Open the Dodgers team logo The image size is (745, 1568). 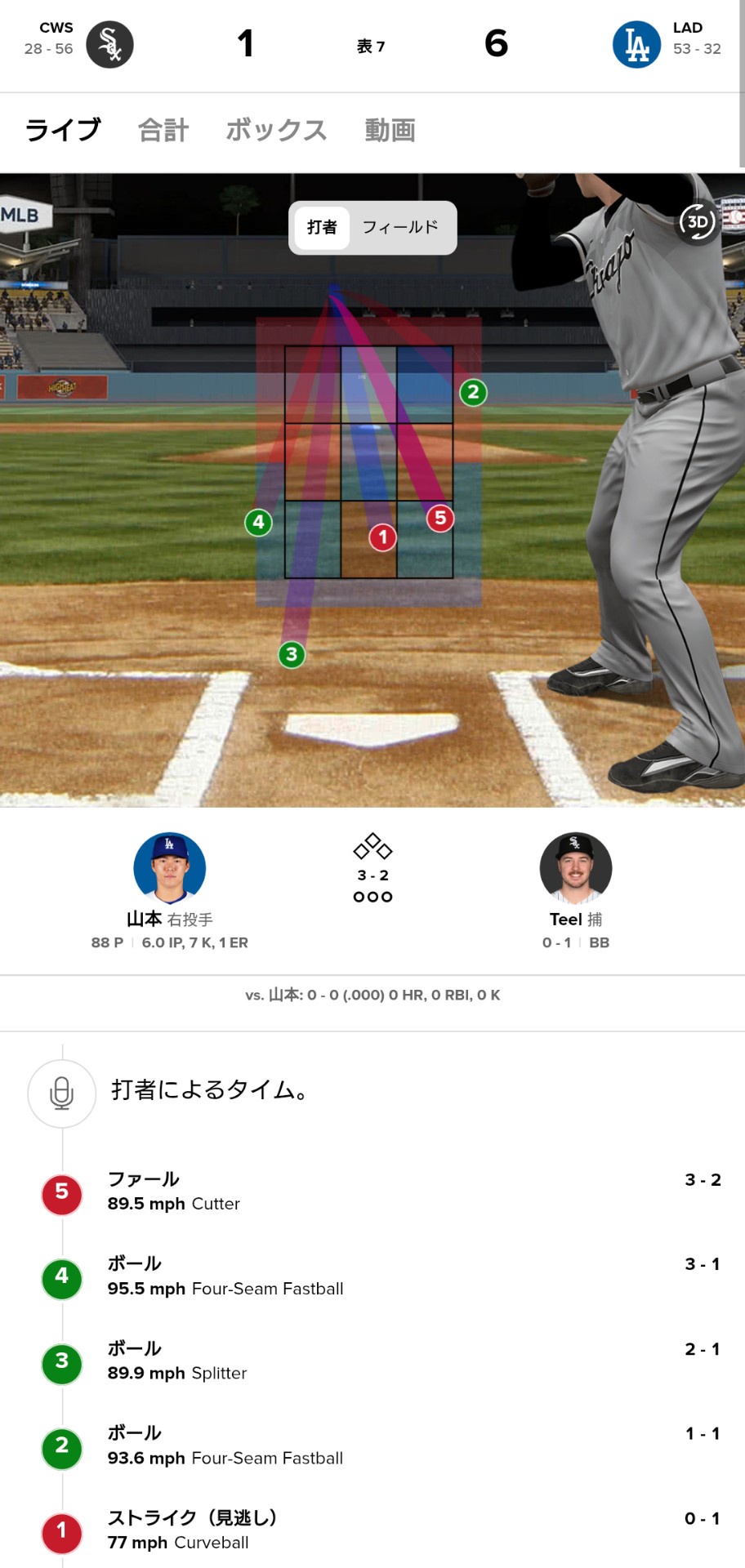[637, 44]
